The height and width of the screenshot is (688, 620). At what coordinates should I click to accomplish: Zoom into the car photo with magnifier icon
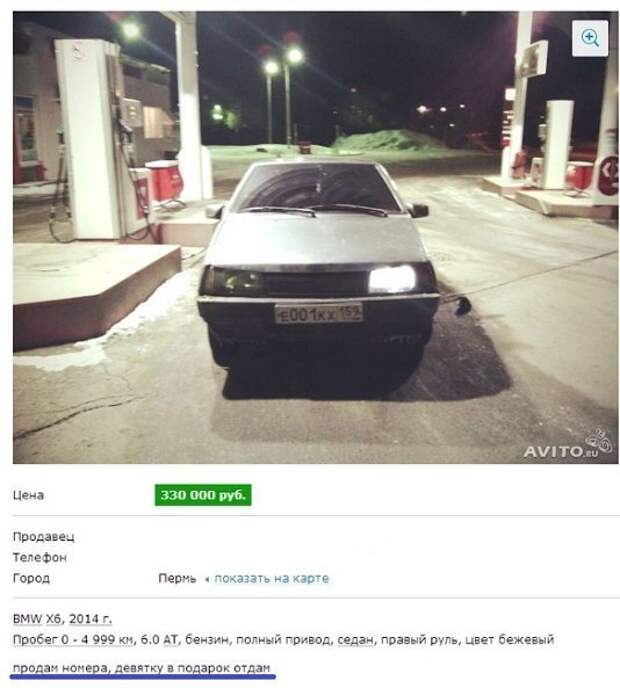(590, 38)
